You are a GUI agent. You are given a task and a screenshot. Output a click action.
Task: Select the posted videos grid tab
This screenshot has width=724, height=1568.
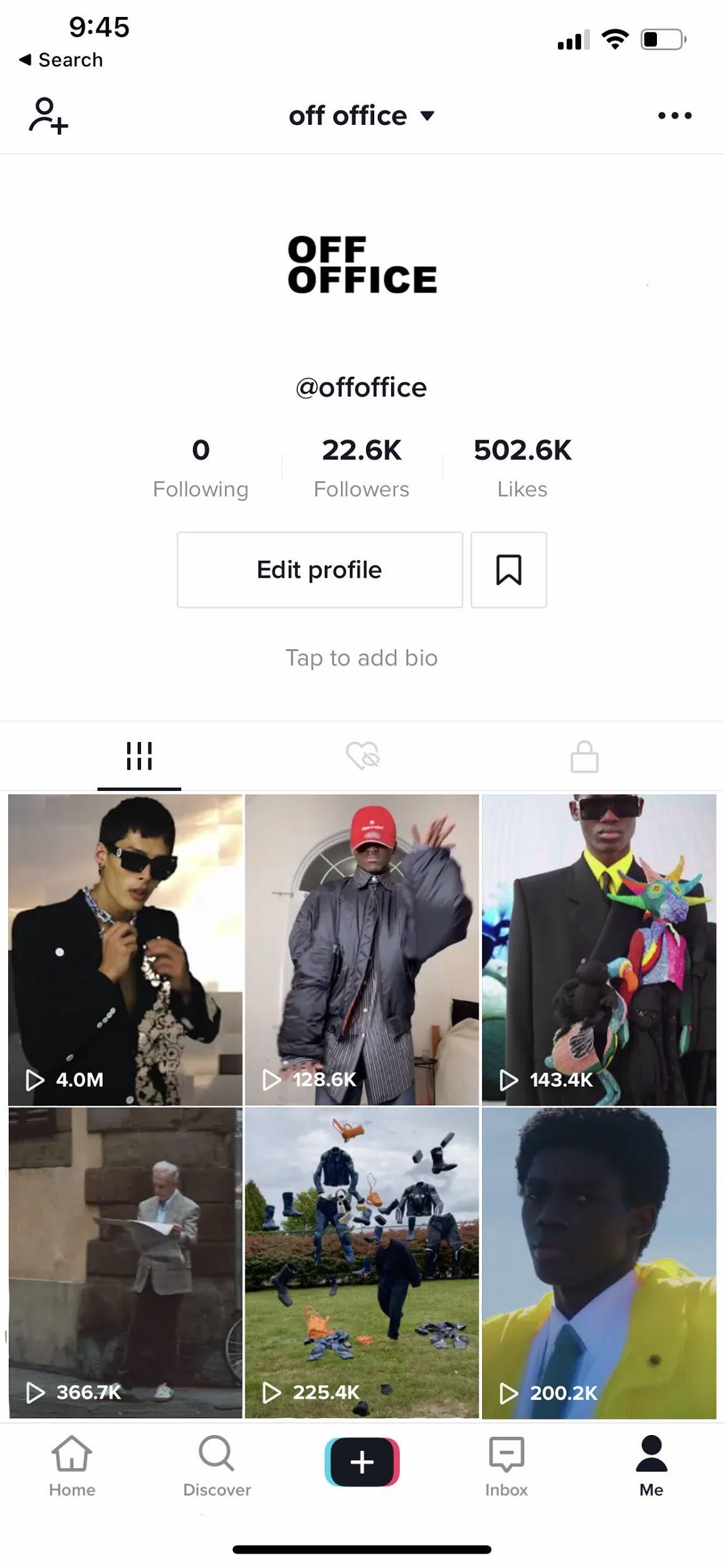tap(139, 756)
